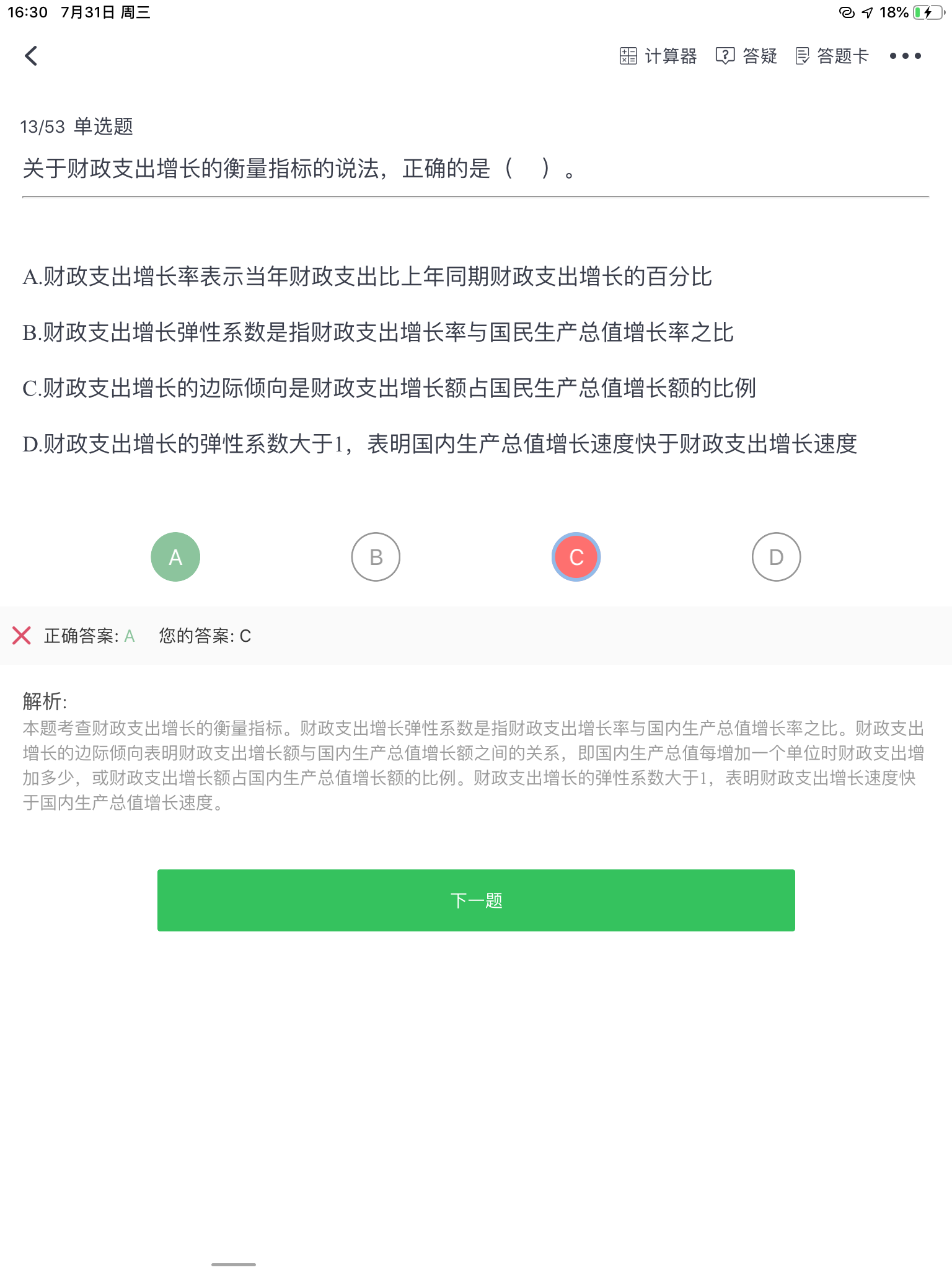Open the three-dot overflow menu
Screen dimensions: 952x1270
pyautogui.click(x=905, y=56)
